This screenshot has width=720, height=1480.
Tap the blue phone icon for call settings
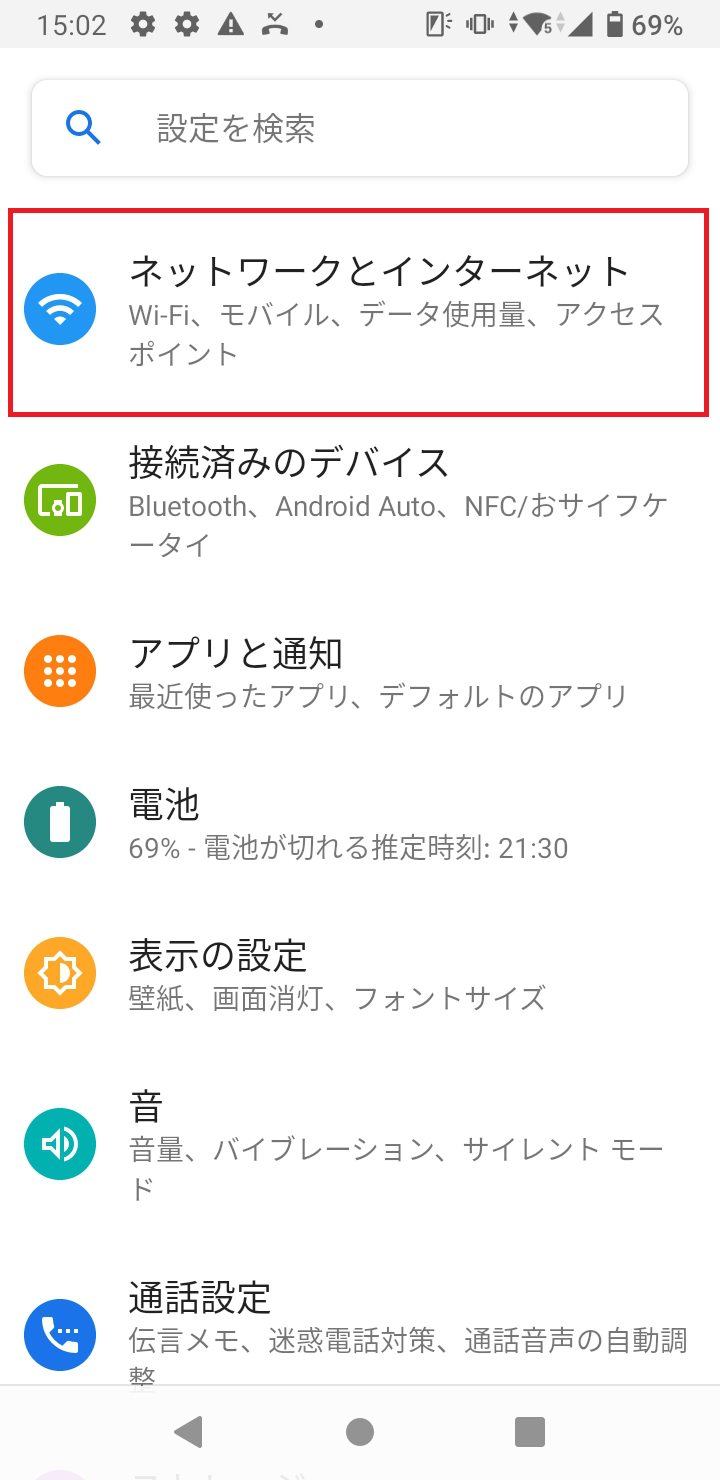(59, 1334)
